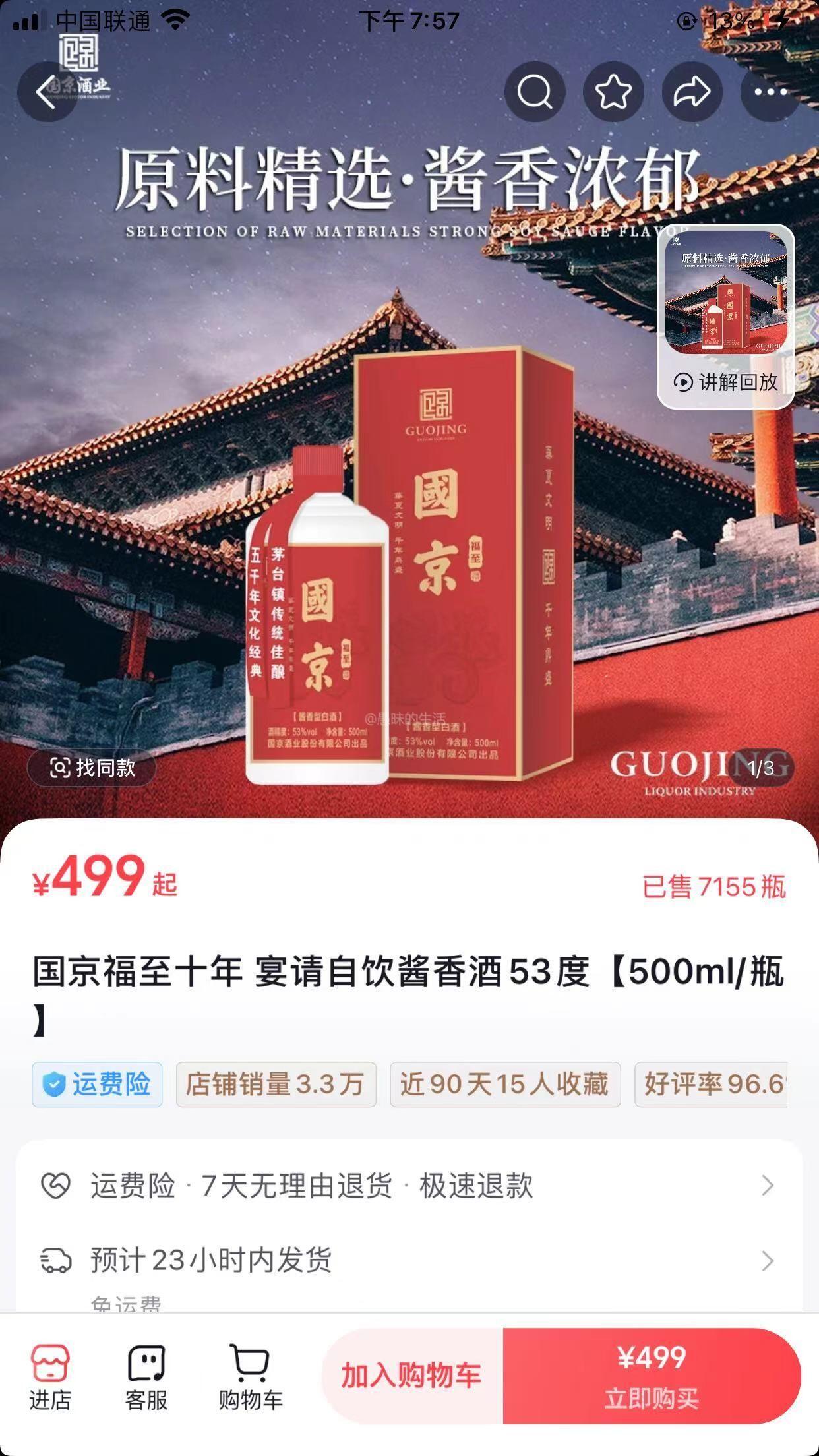Buy now with ¥499 立即购买

click(x=652, y=1376)
